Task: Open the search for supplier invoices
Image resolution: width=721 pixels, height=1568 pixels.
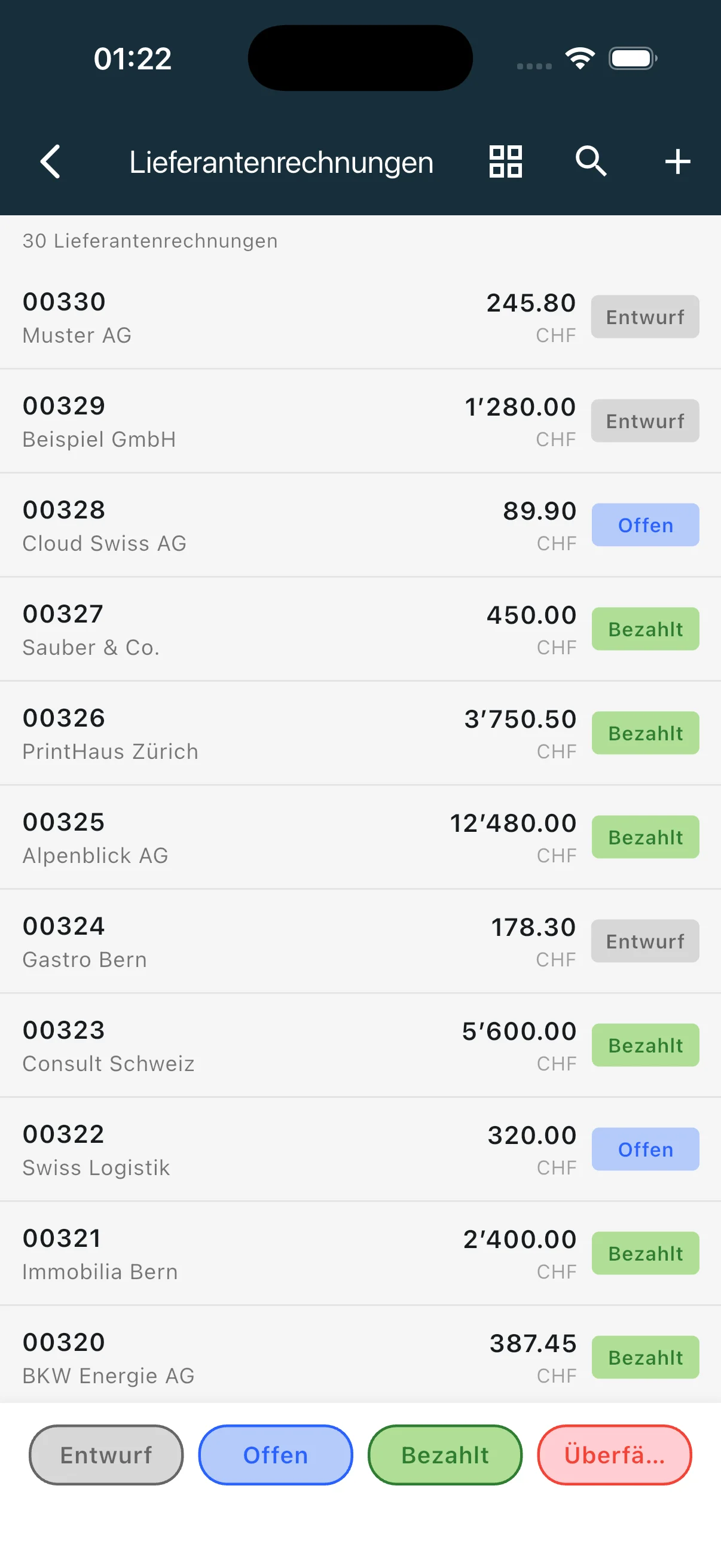Action: pyautogui.click(x=589, y=161)
